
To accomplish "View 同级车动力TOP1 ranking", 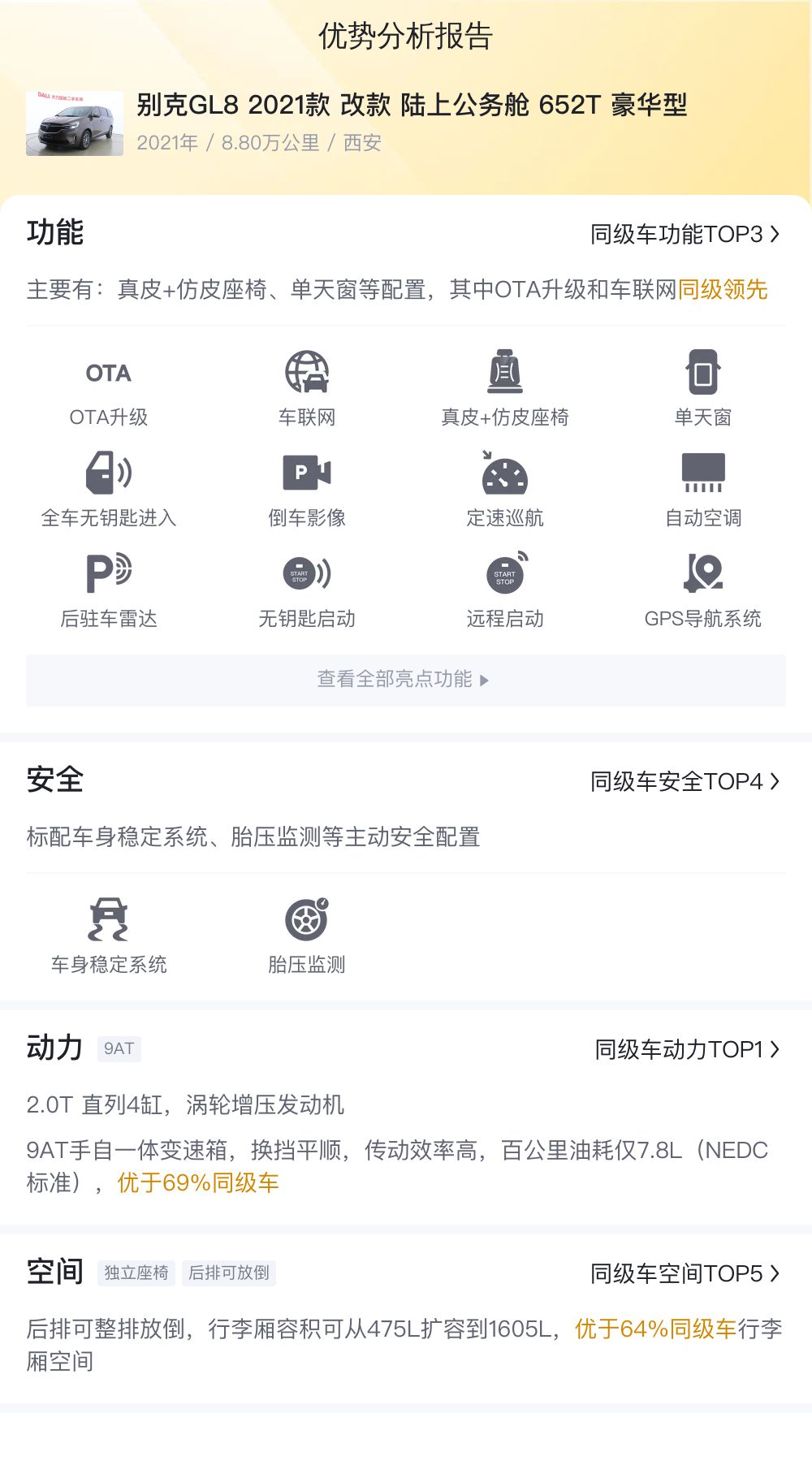I will (687, 1049).
